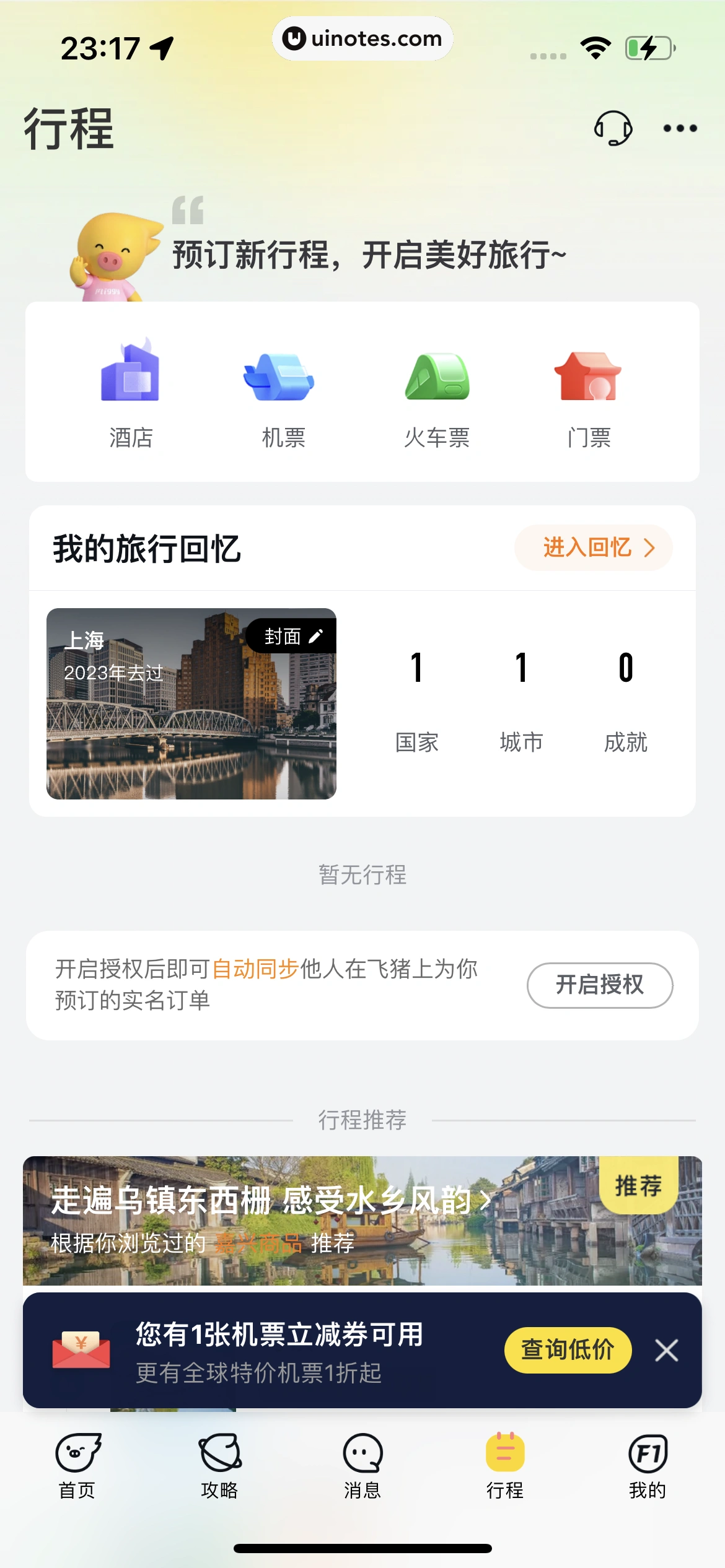Image resolution: width=725 pixels, height=1568 pixels.
Task: Open the three-dot overflow menu
Action: (680, 128)
